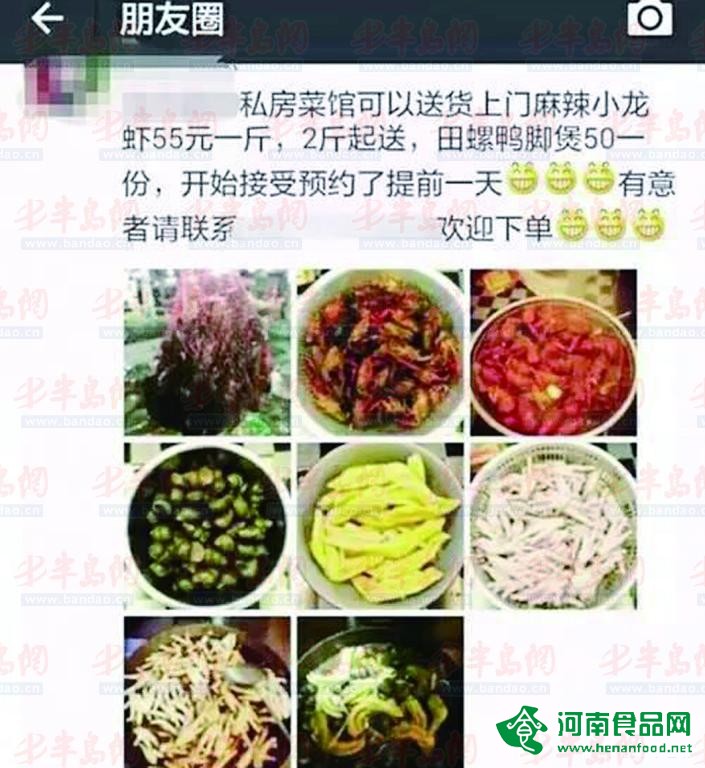Open the snail and duck feet stew photo
This screenshot has height=768, width=705.
point(380,692)
